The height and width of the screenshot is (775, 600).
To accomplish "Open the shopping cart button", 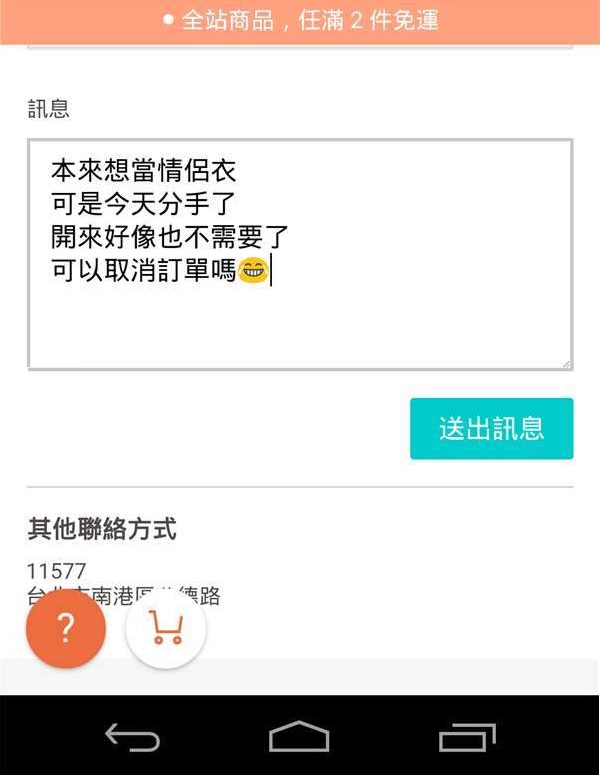I will pyautogui.click(x=166, y=629).
